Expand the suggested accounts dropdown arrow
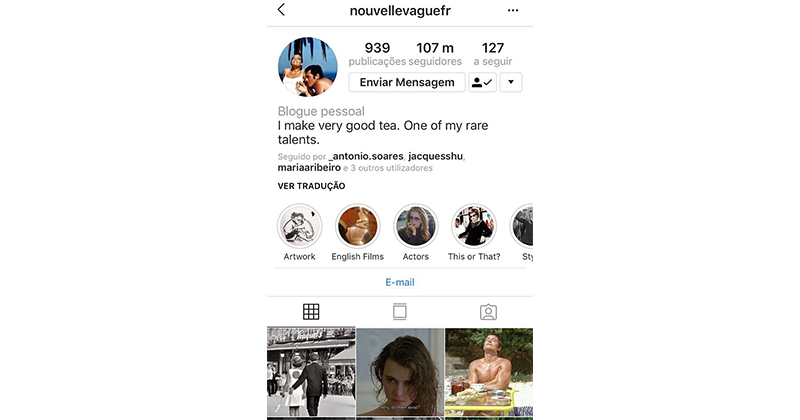 [511, 82]
